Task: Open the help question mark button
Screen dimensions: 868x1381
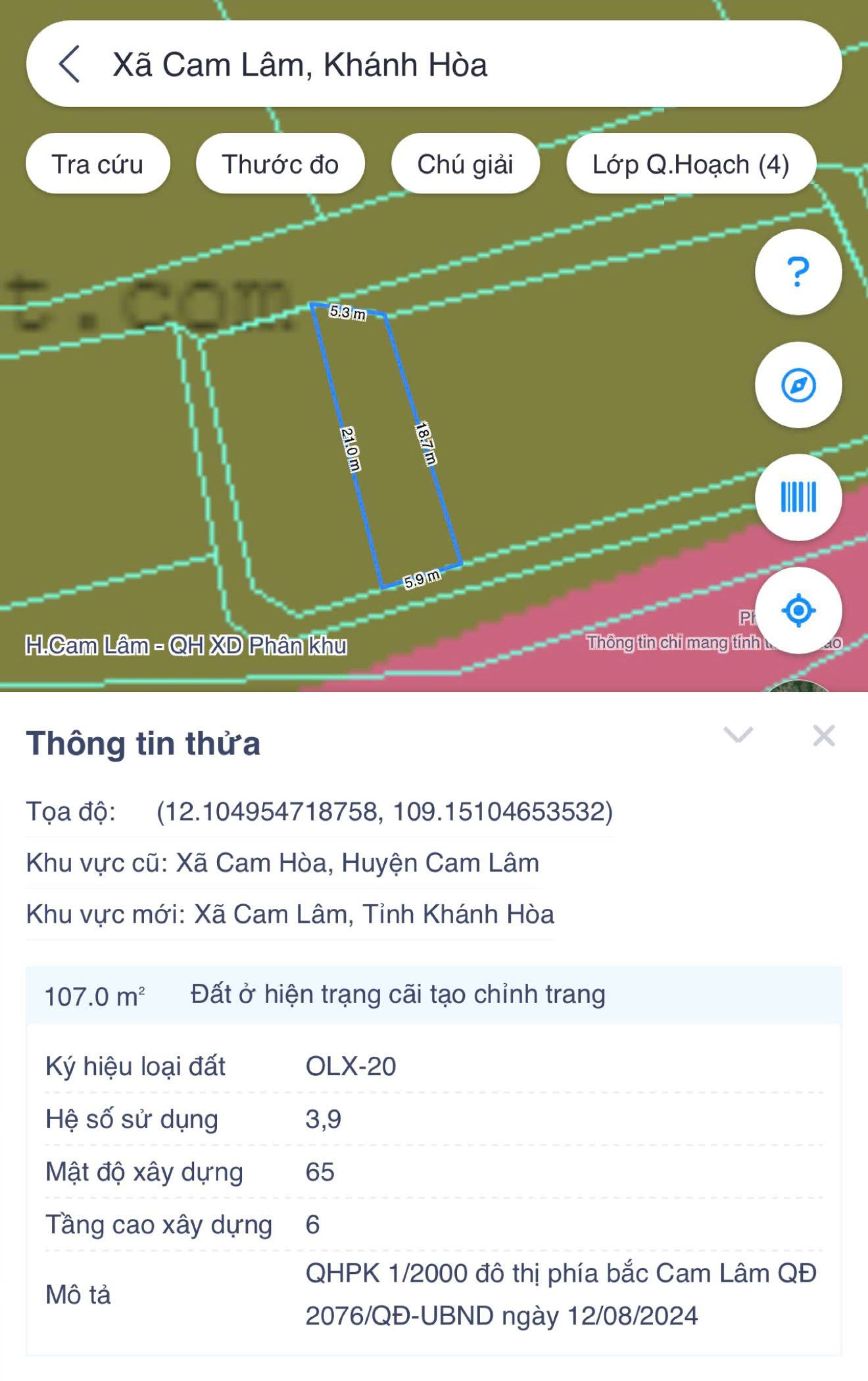Action: tap(798, 272)
